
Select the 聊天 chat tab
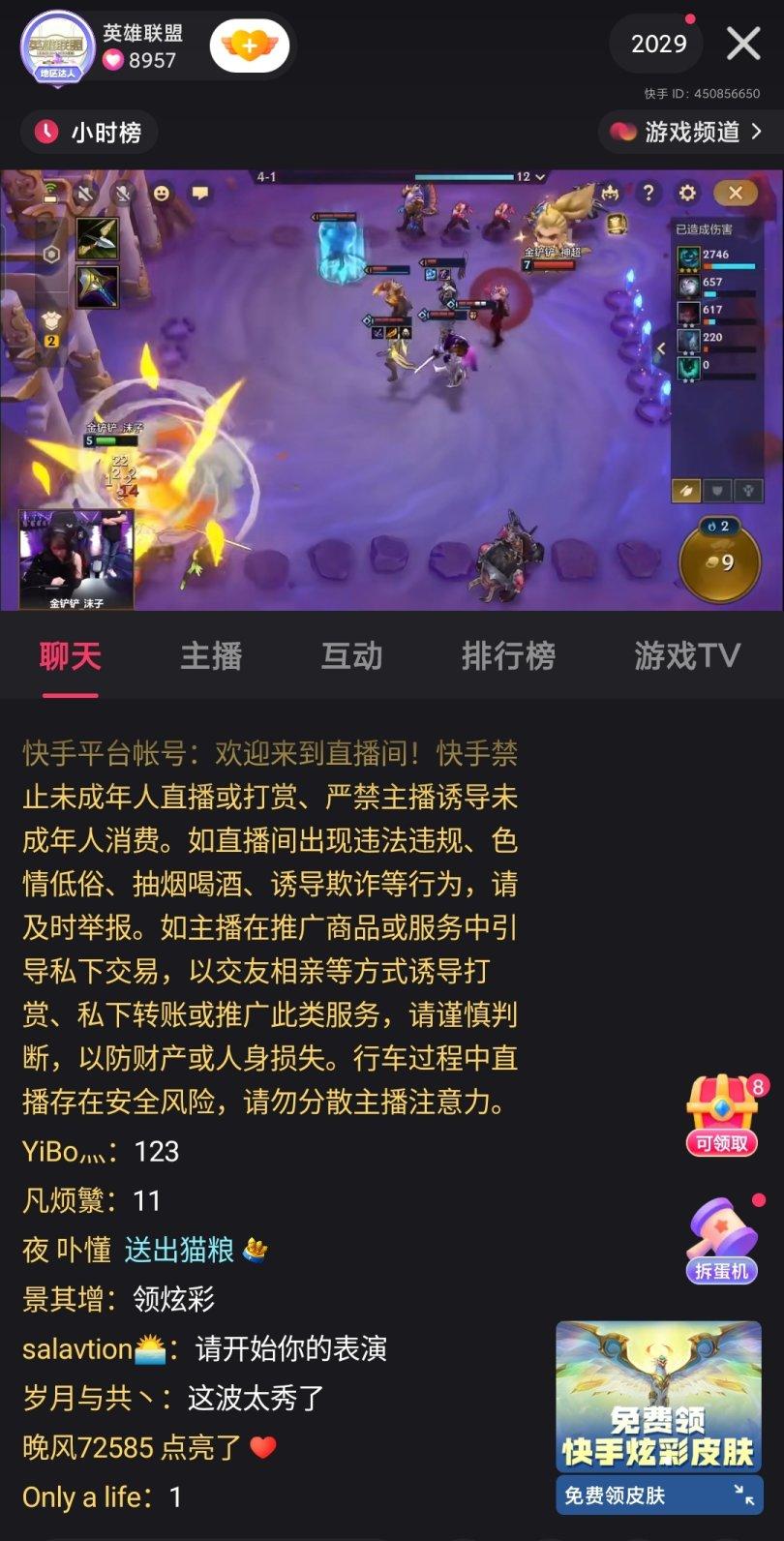click(70, 656)
